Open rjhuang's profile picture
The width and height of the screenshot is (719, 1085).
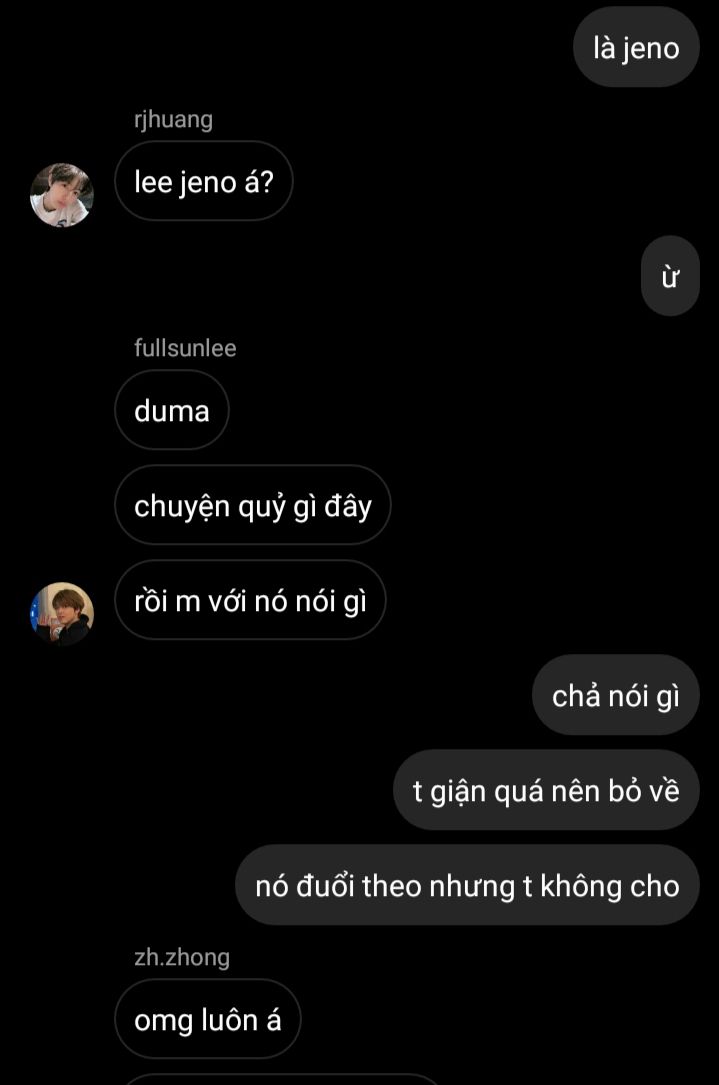coord(62,195)
